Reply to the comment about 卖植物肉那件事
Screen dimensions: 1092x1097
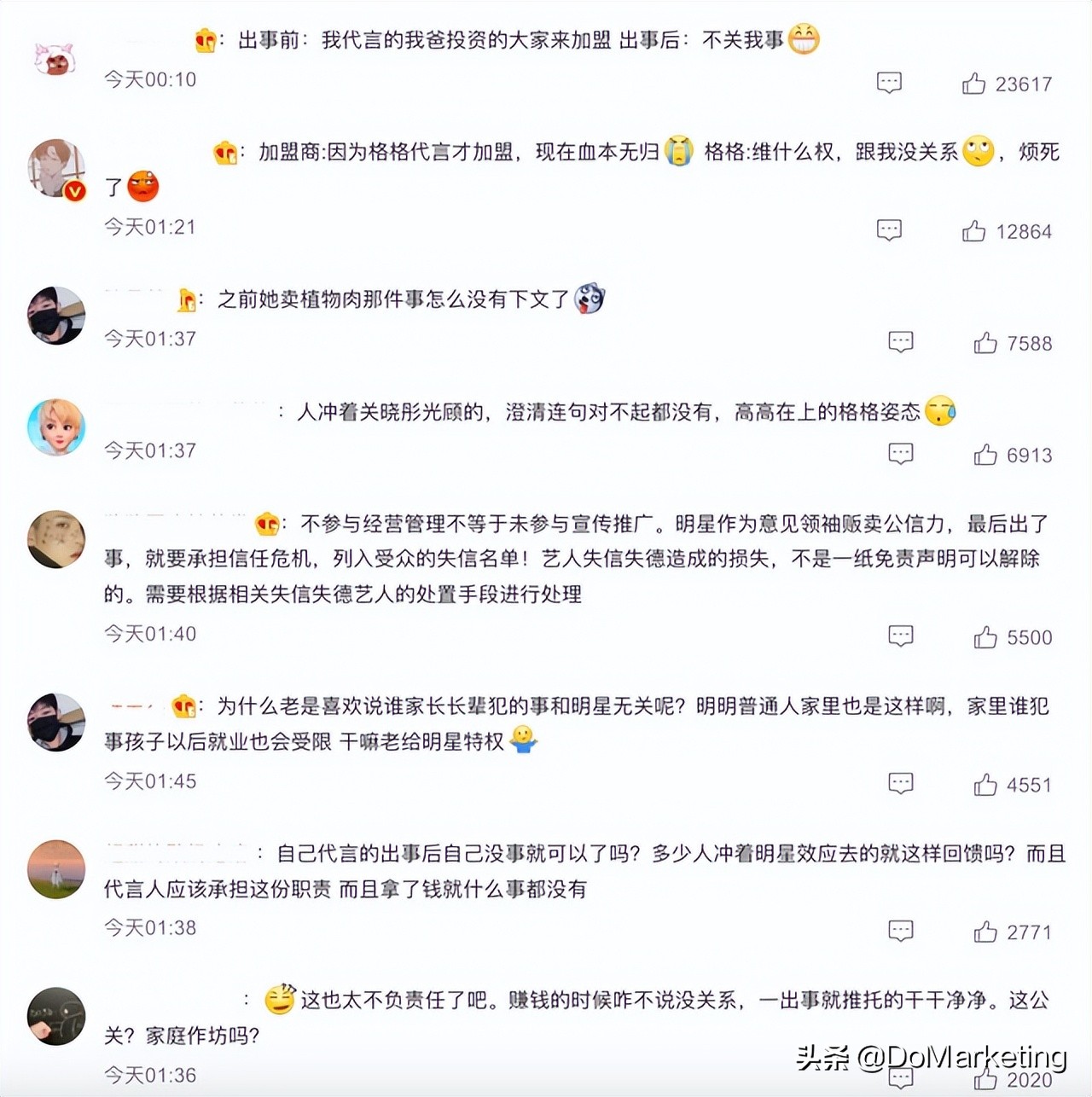[x=901, y=342]
